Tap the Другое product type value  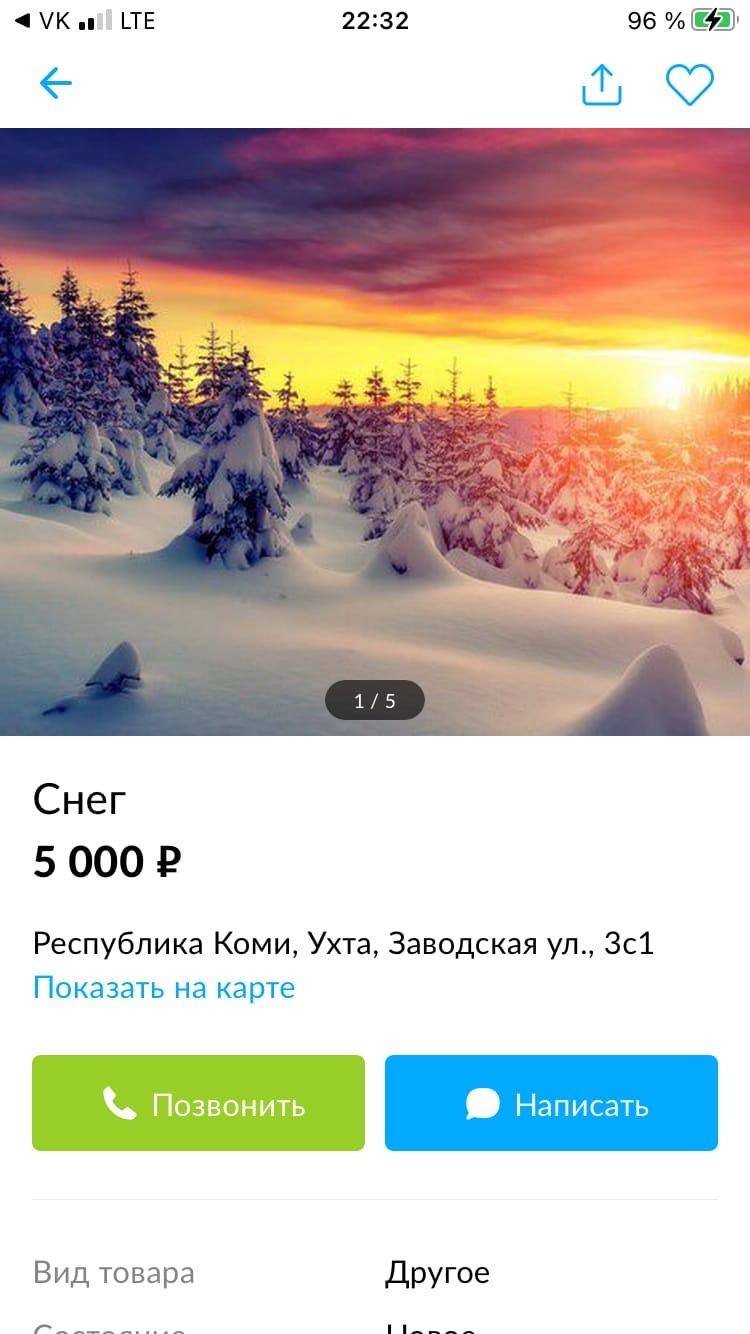(x=438, y=1273)
